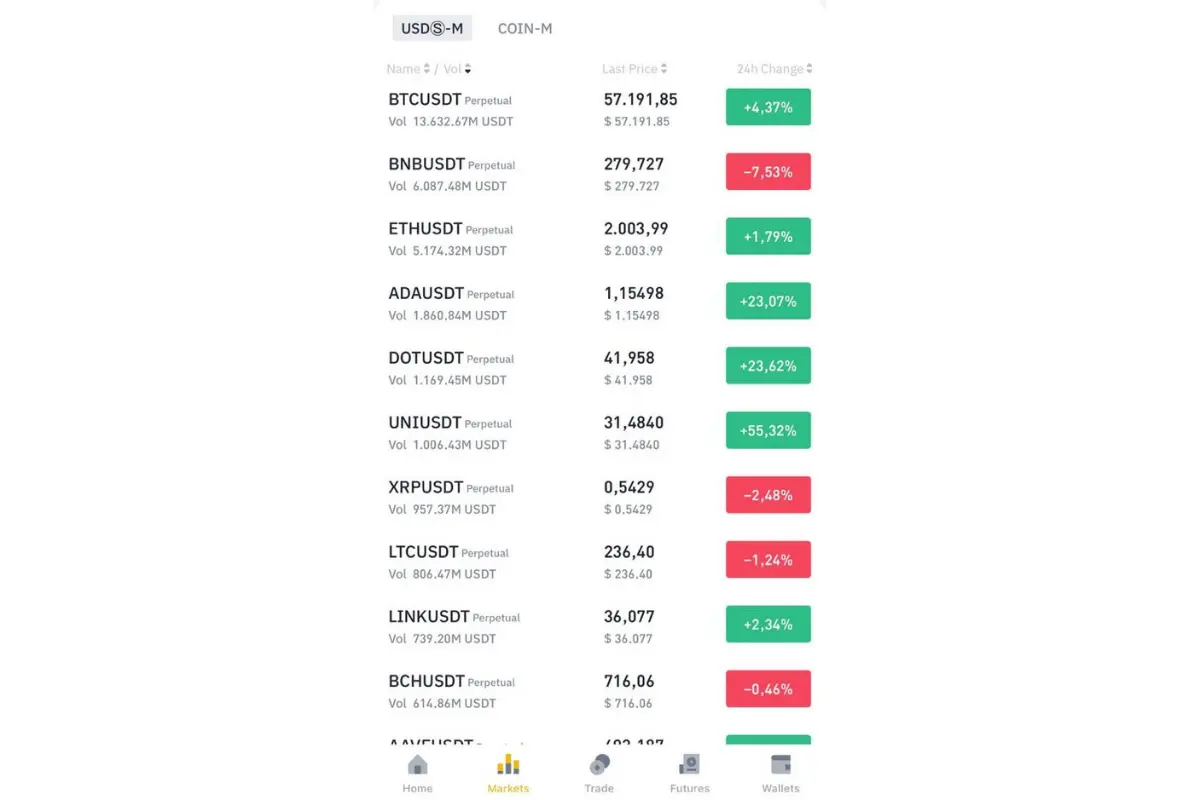The height and width of the screenshot is (800, 1200).
Task: Open the Futures tab
Action: pos(689,774)
